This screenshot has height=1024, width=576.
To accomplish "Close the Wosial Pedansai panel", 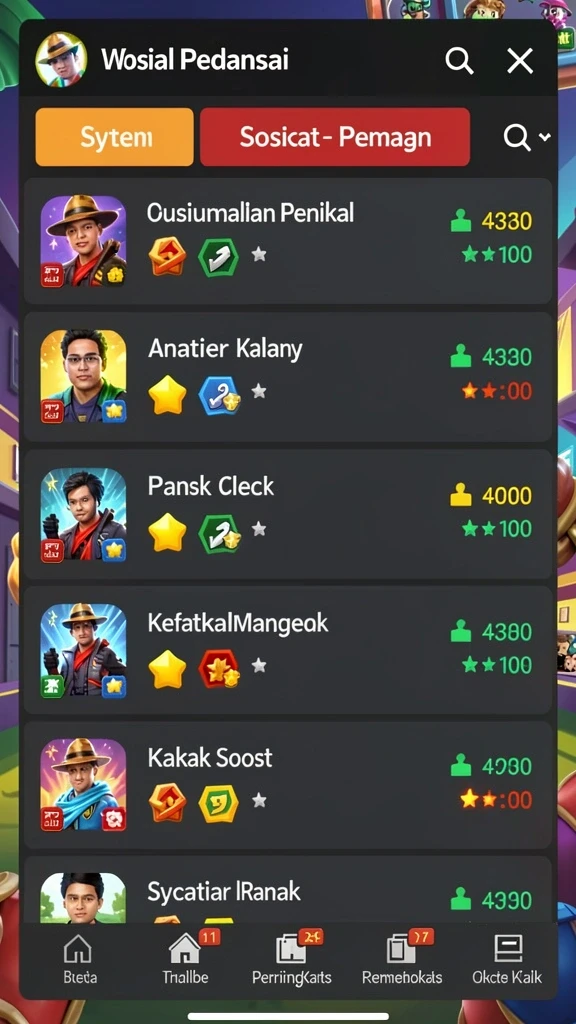I will [520, 61].
